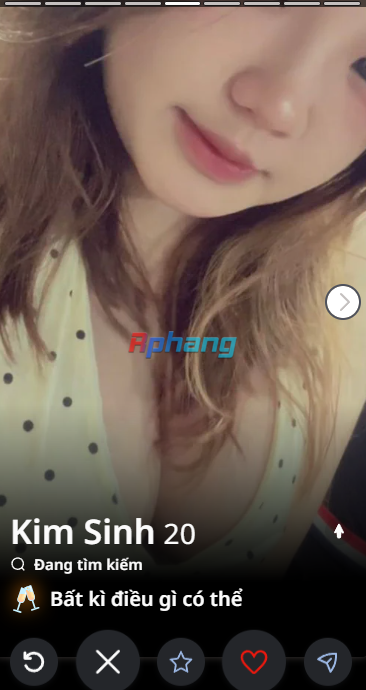
Task: Share profile using the paper plane icon
Action: tap(328, 662)
